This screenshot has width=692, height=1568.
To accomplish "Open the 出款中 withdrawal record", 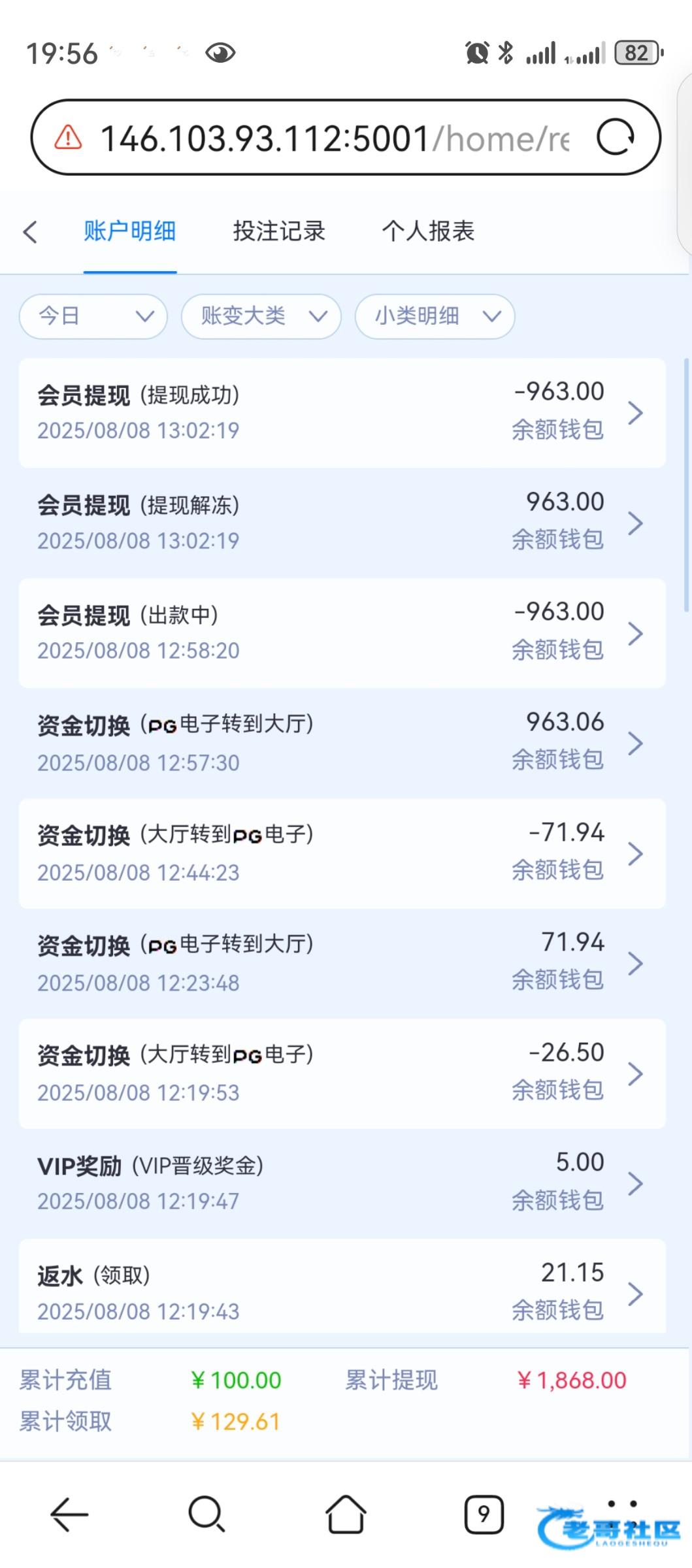I will [342, 633].
